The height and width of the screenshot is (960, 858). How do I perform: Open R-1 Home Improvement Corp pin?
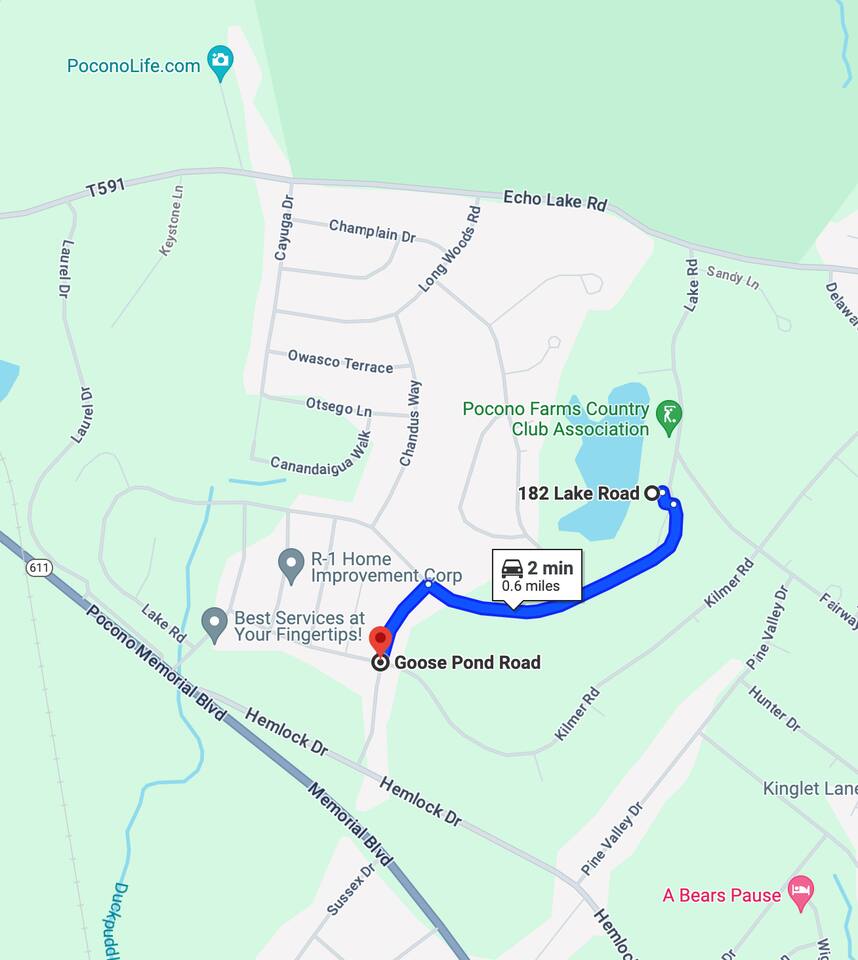(x=291, y=565)
